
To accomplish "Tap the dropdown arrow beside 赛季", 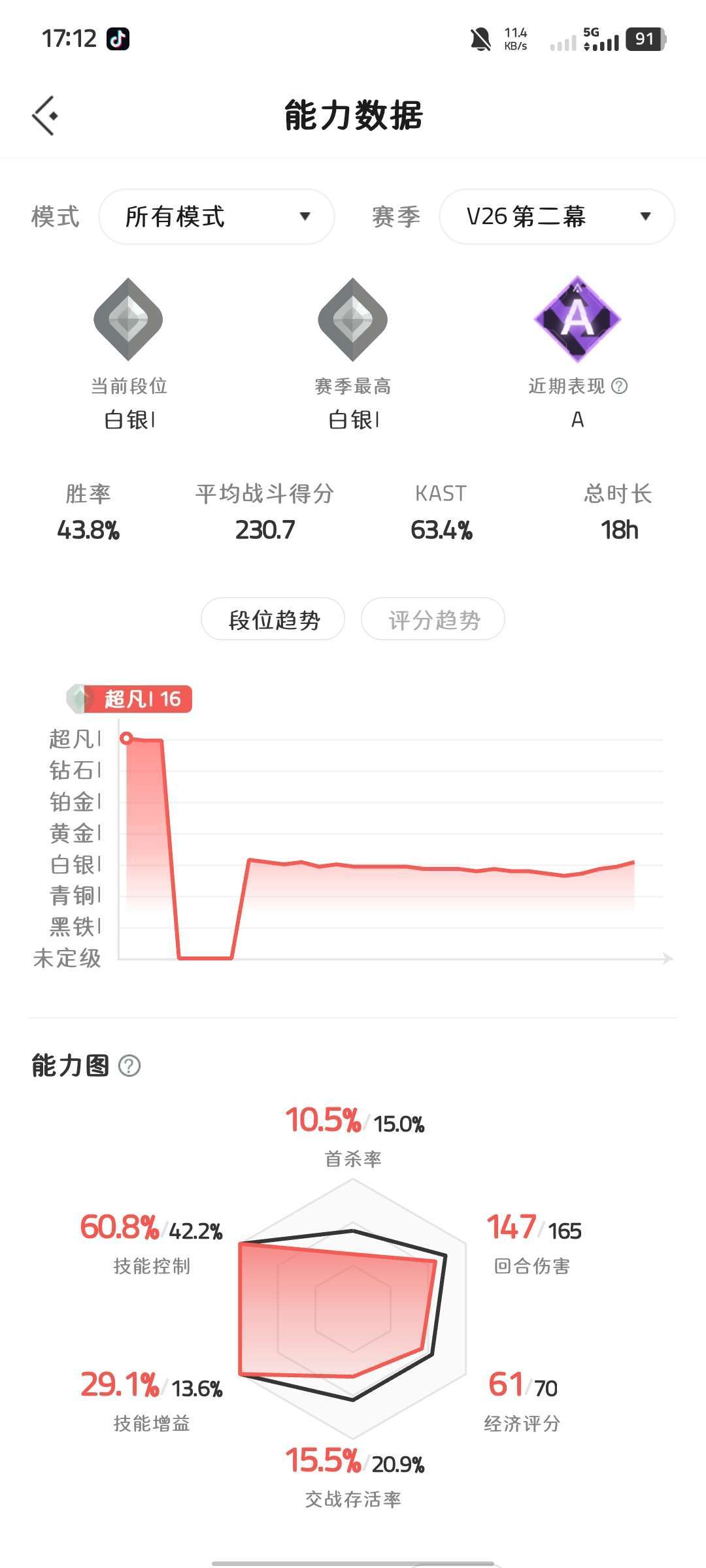I will 645,217.
